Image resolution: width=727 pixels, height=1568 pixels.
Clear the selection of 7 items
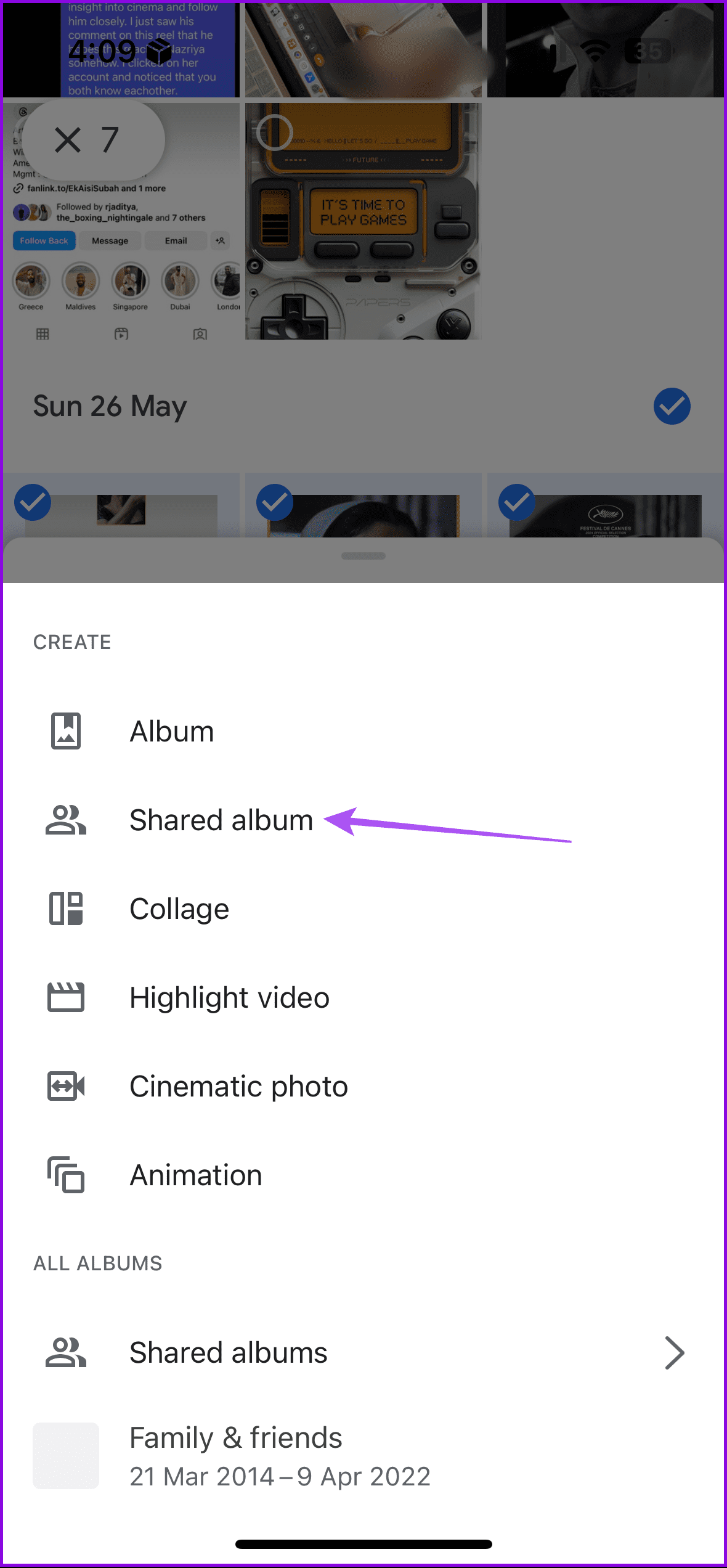tap(68, 140)
